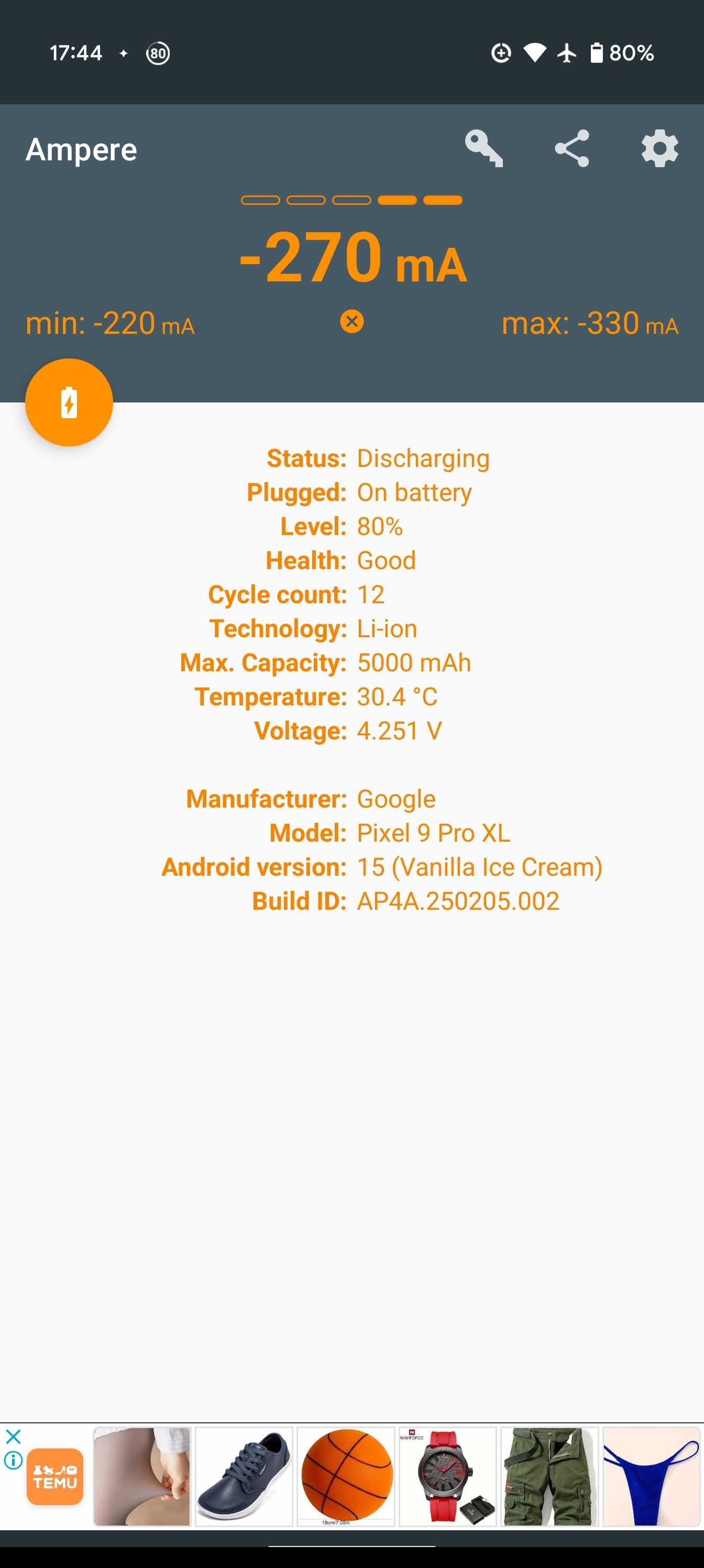Image resolution: width=704 pixels, height=1568 pixels.
Task: Open the basketball ad tile
Action: [346, 1476]
